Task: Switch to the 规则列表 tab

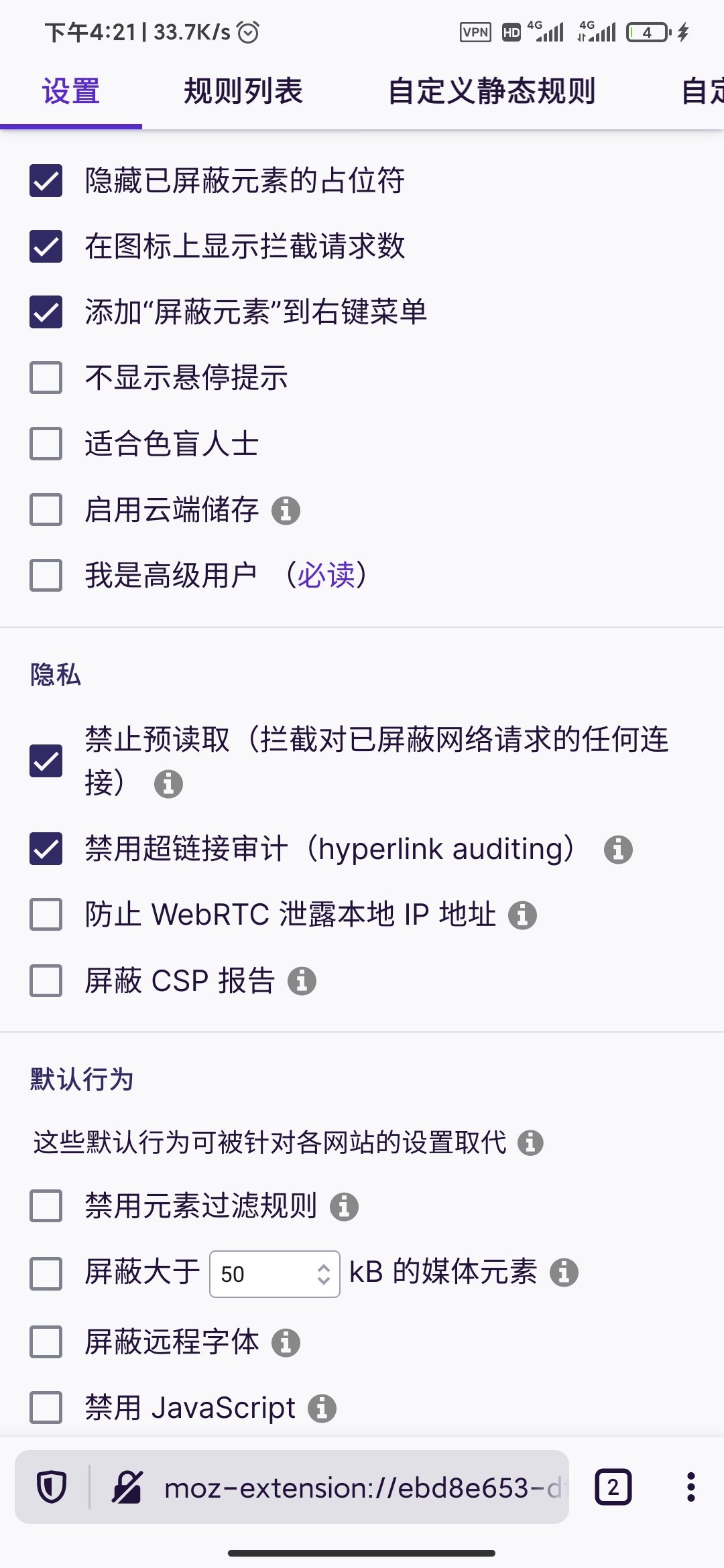Action: pos(244,91)
